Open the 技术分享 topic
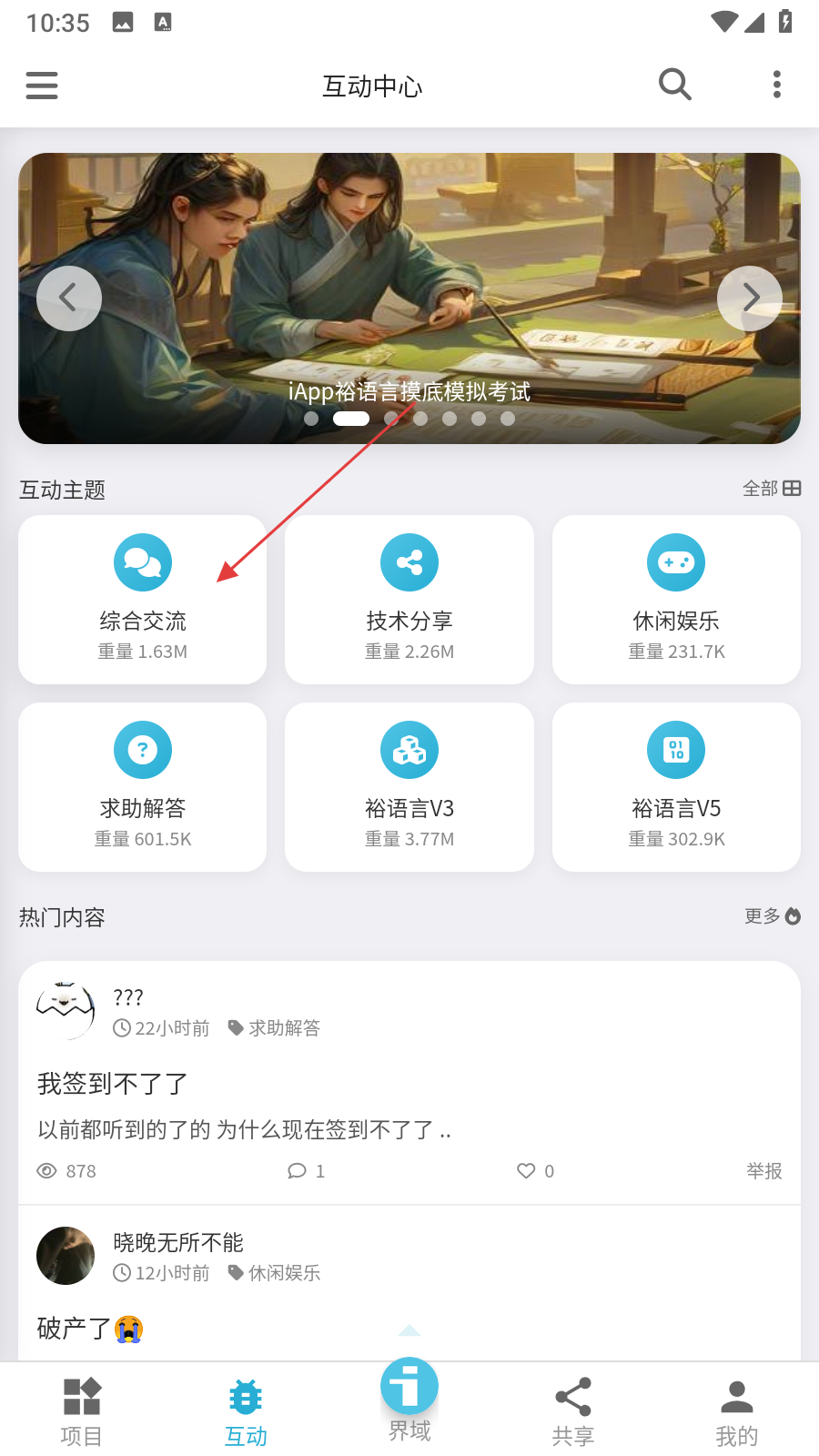Image resolution: width=819 pixels, height=1456 pixels. (x=409, y=599)
